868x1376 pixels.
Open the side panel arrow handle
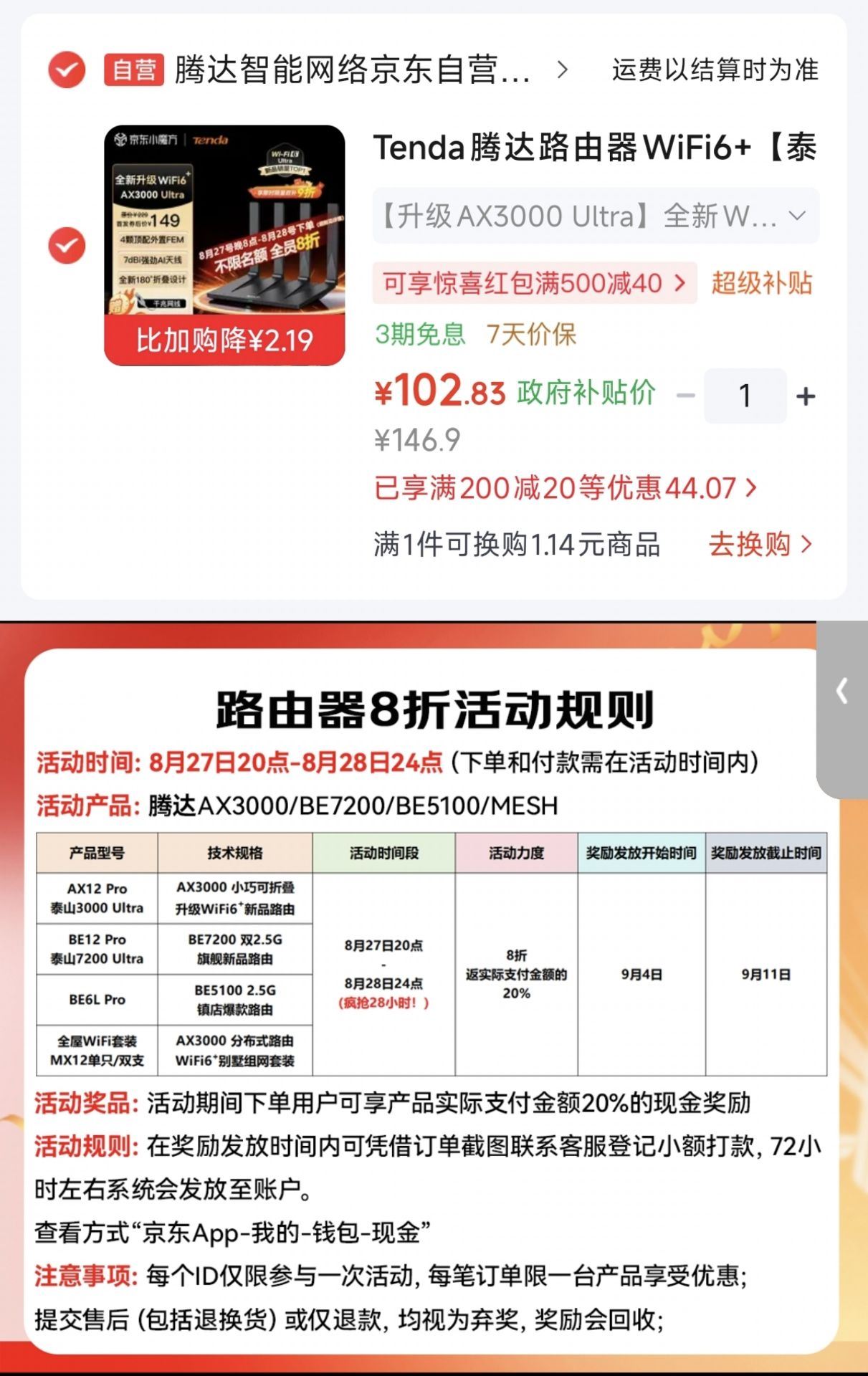coord(843,709)
